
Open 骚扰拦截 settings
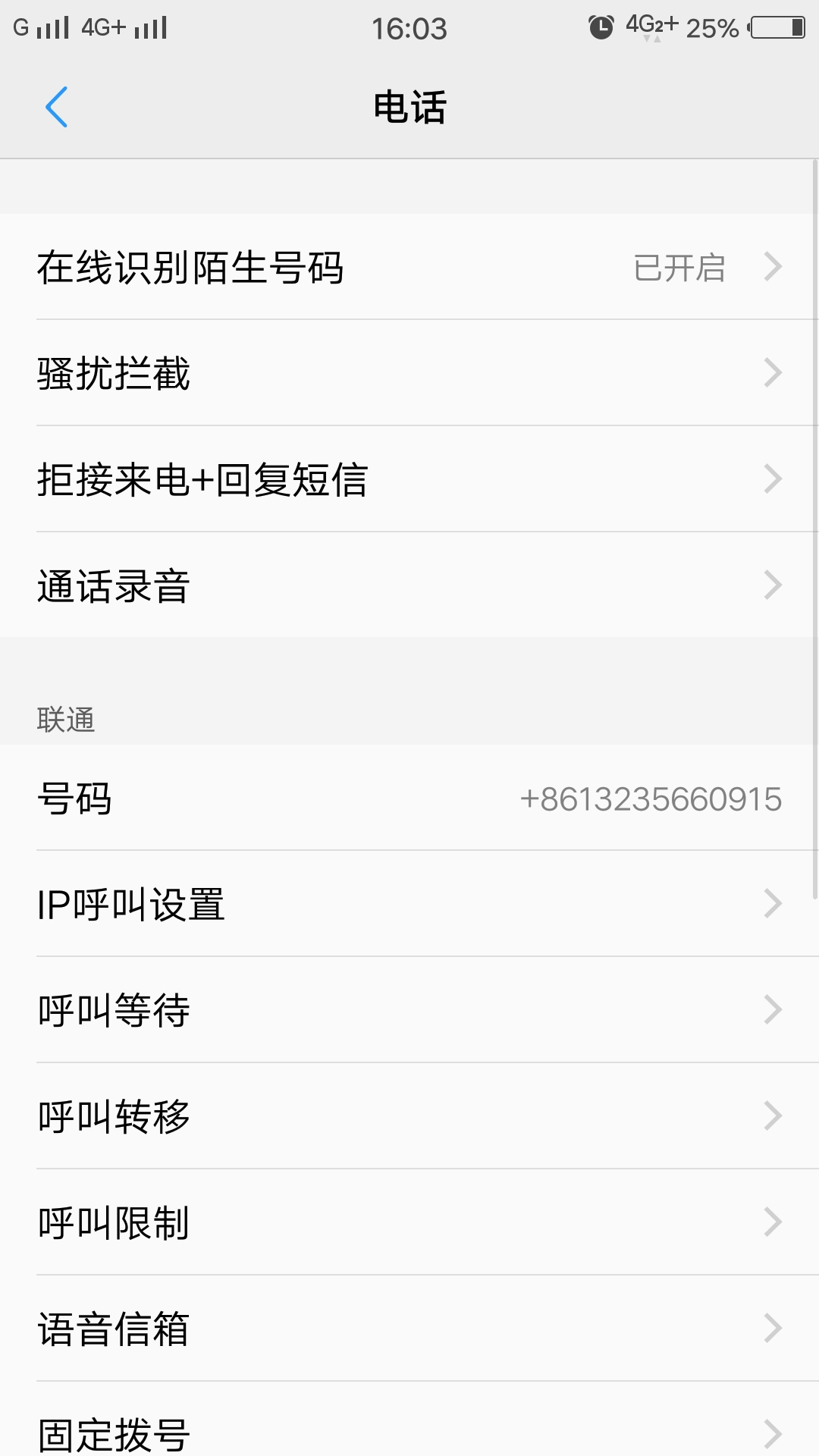pos(409,373)
